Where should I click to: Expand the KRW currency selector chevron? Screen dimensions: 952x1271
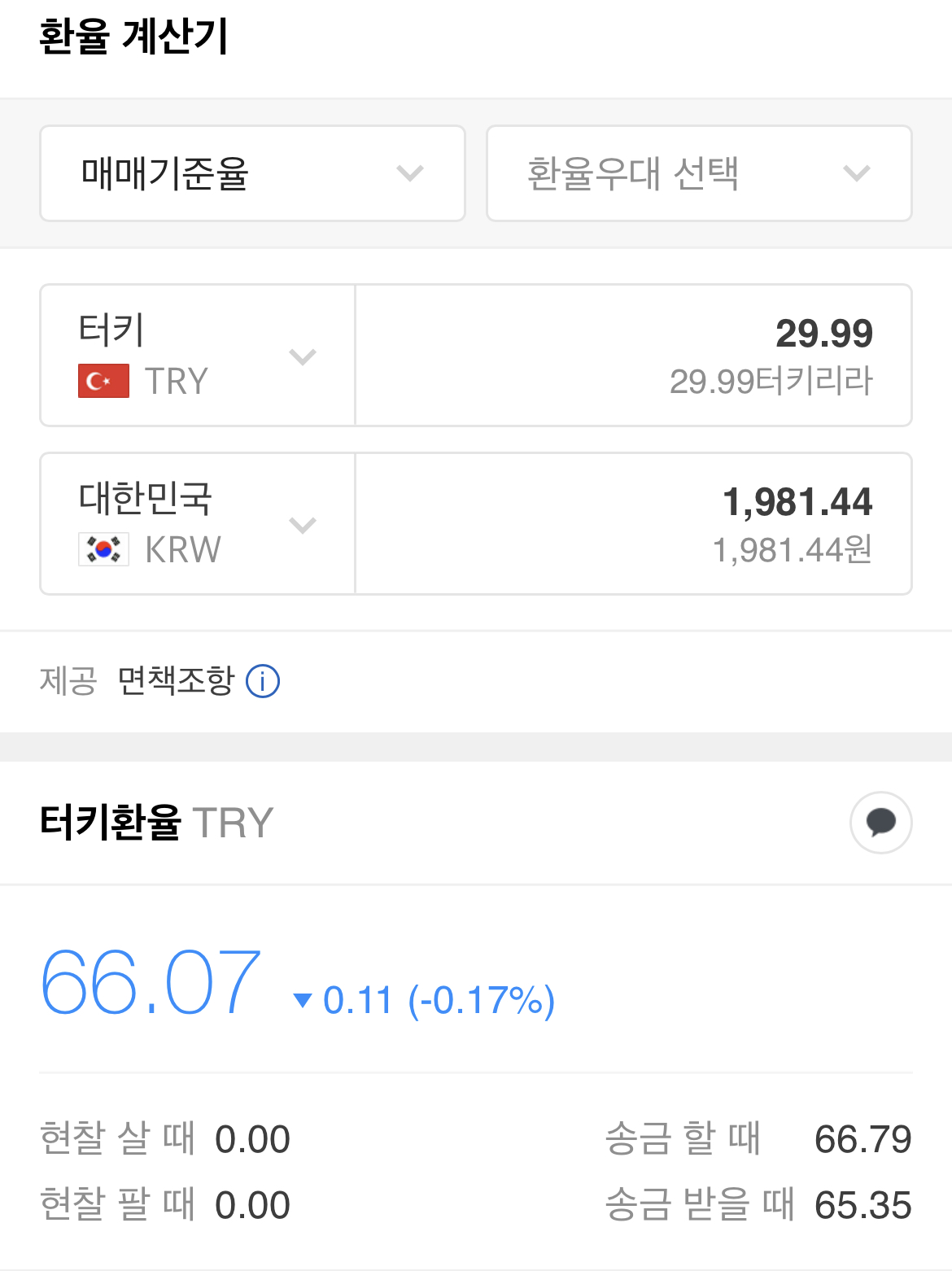coord(304,525)
